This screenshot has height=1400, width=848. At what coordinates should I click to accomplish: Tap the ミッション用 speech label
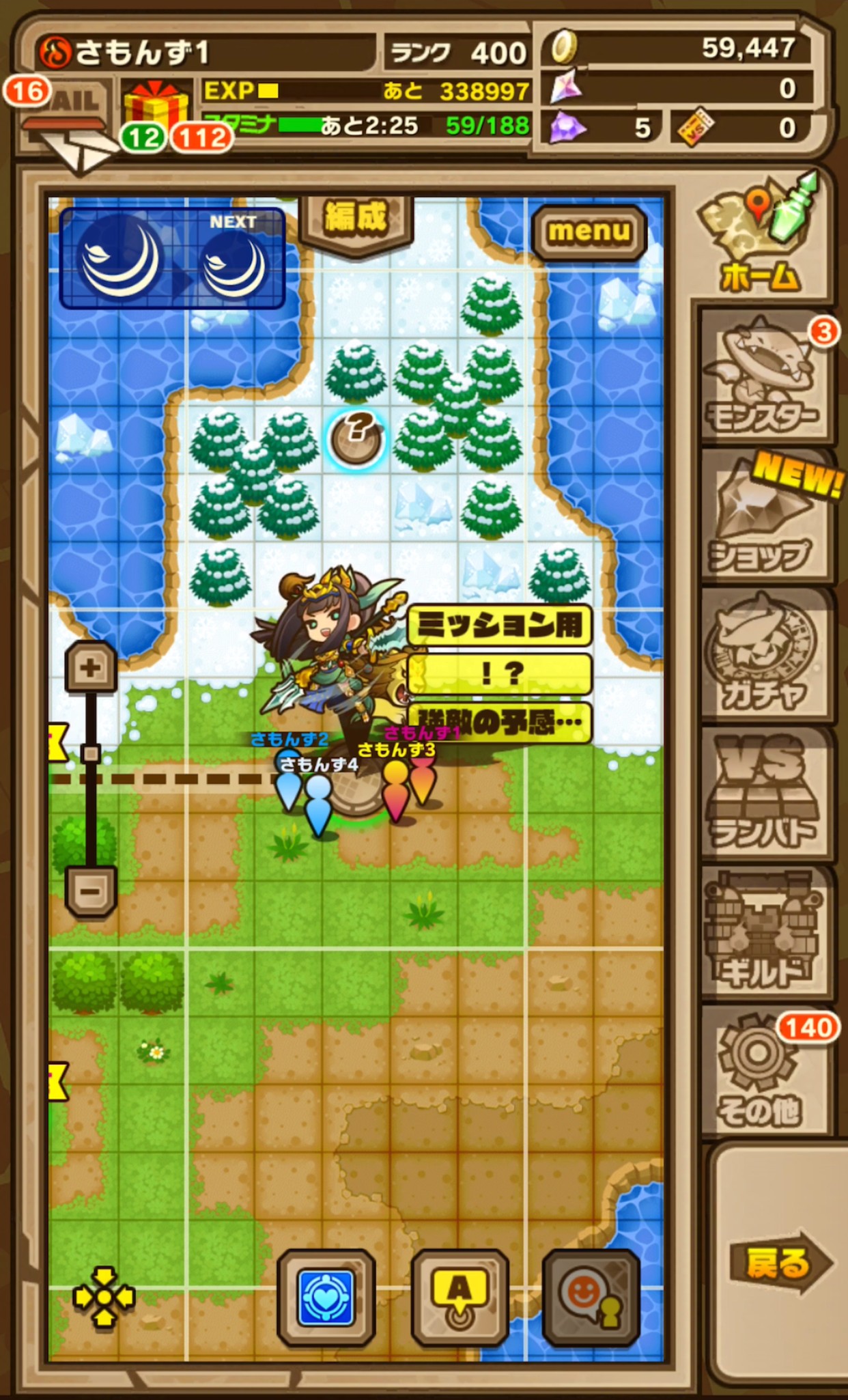(x=499, y=625)
